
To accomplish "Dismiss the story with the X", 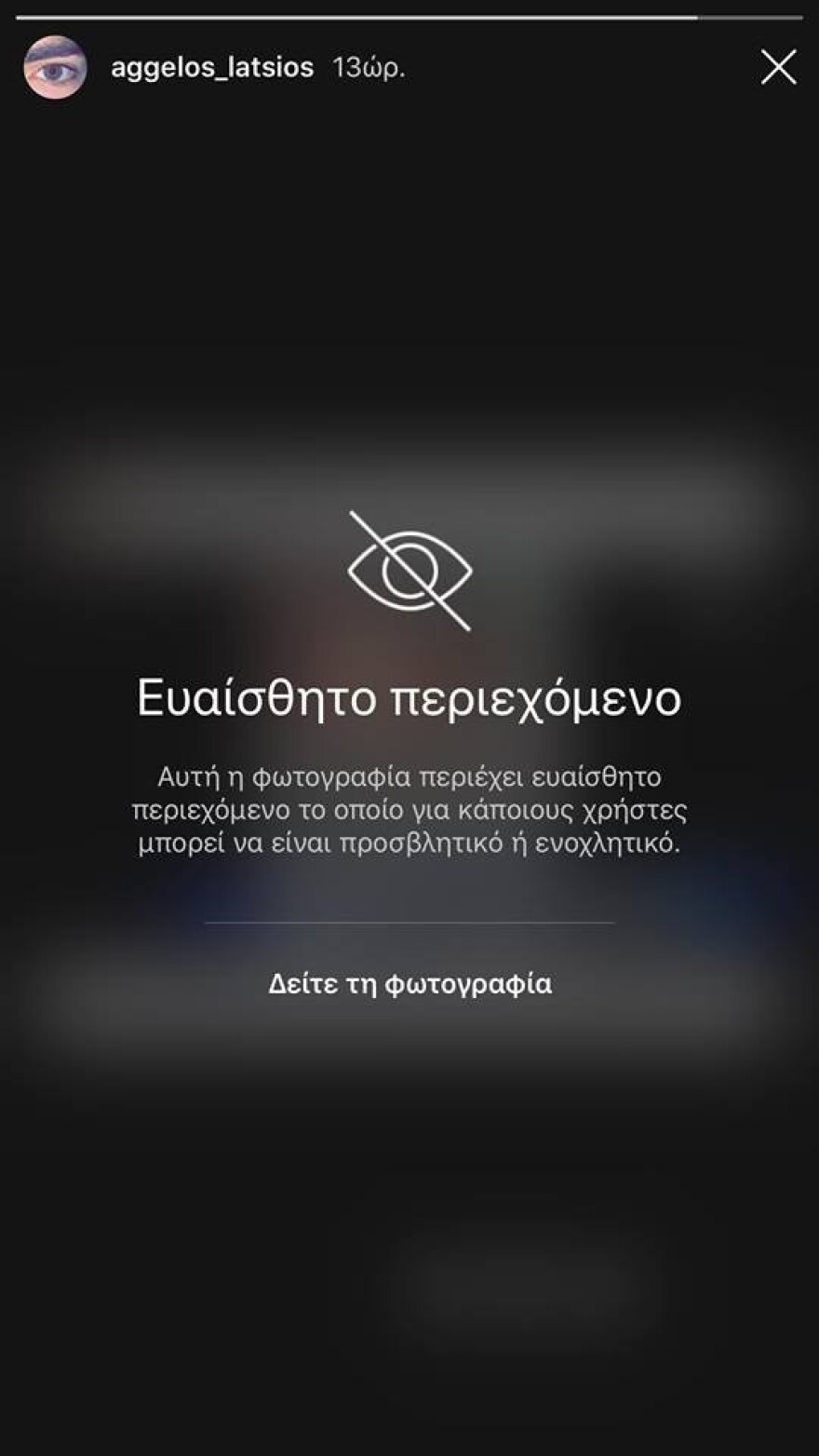I will [778, 67].
